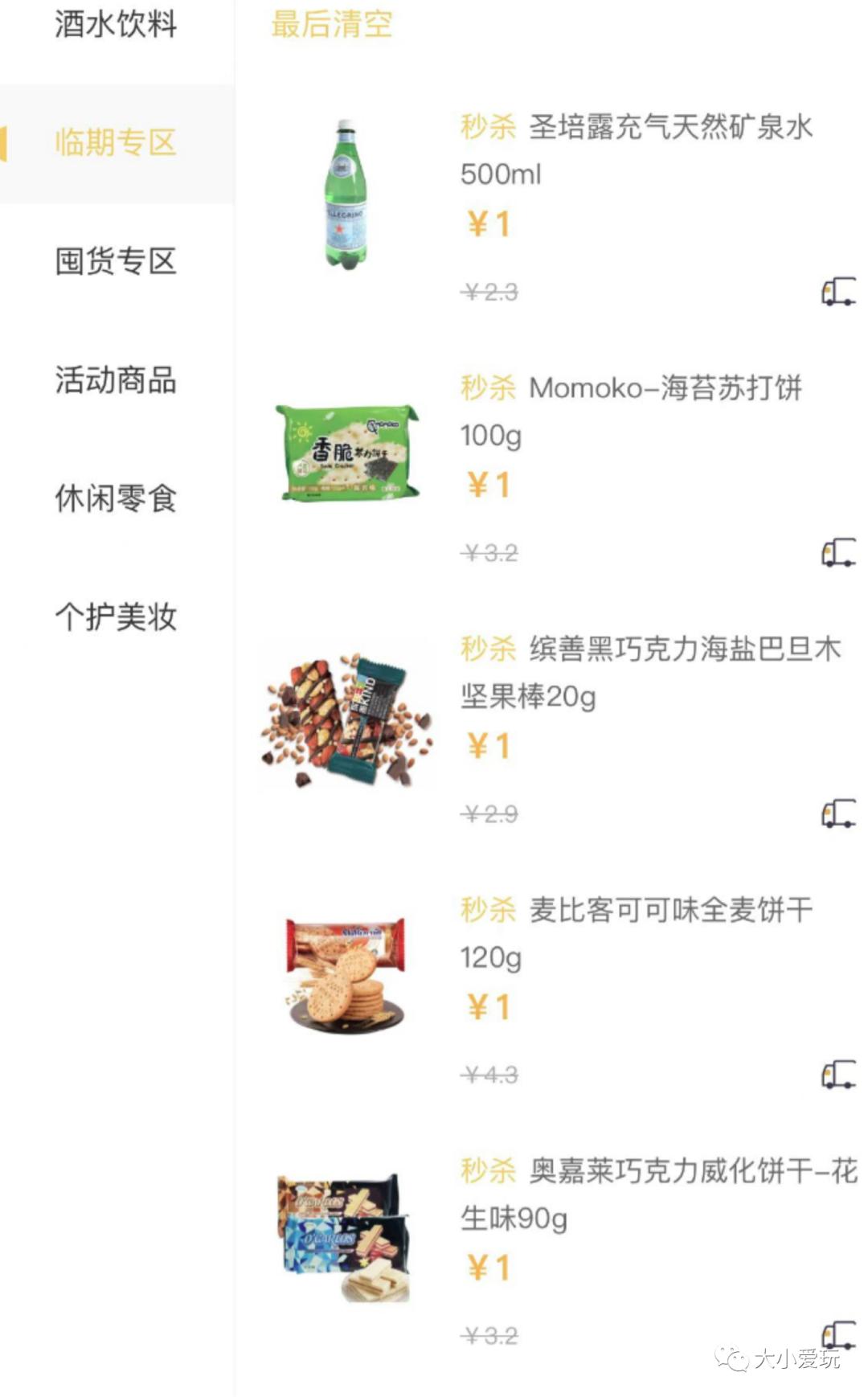Add the KIND坚果棒 using its cart icon
Viewport: 868px width, 1397px height.
point(836,817)
